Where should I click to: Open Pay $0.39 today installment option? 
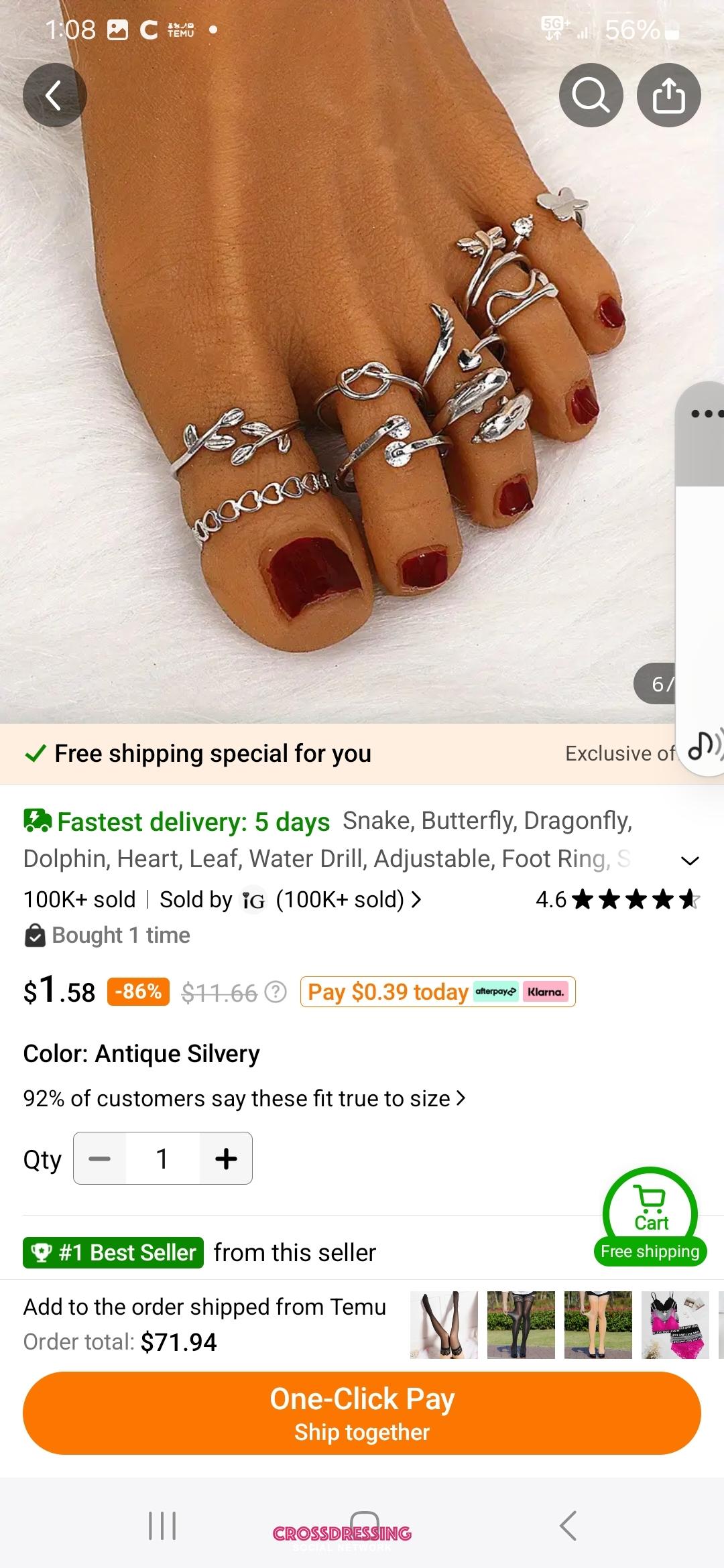click(437, 992)
